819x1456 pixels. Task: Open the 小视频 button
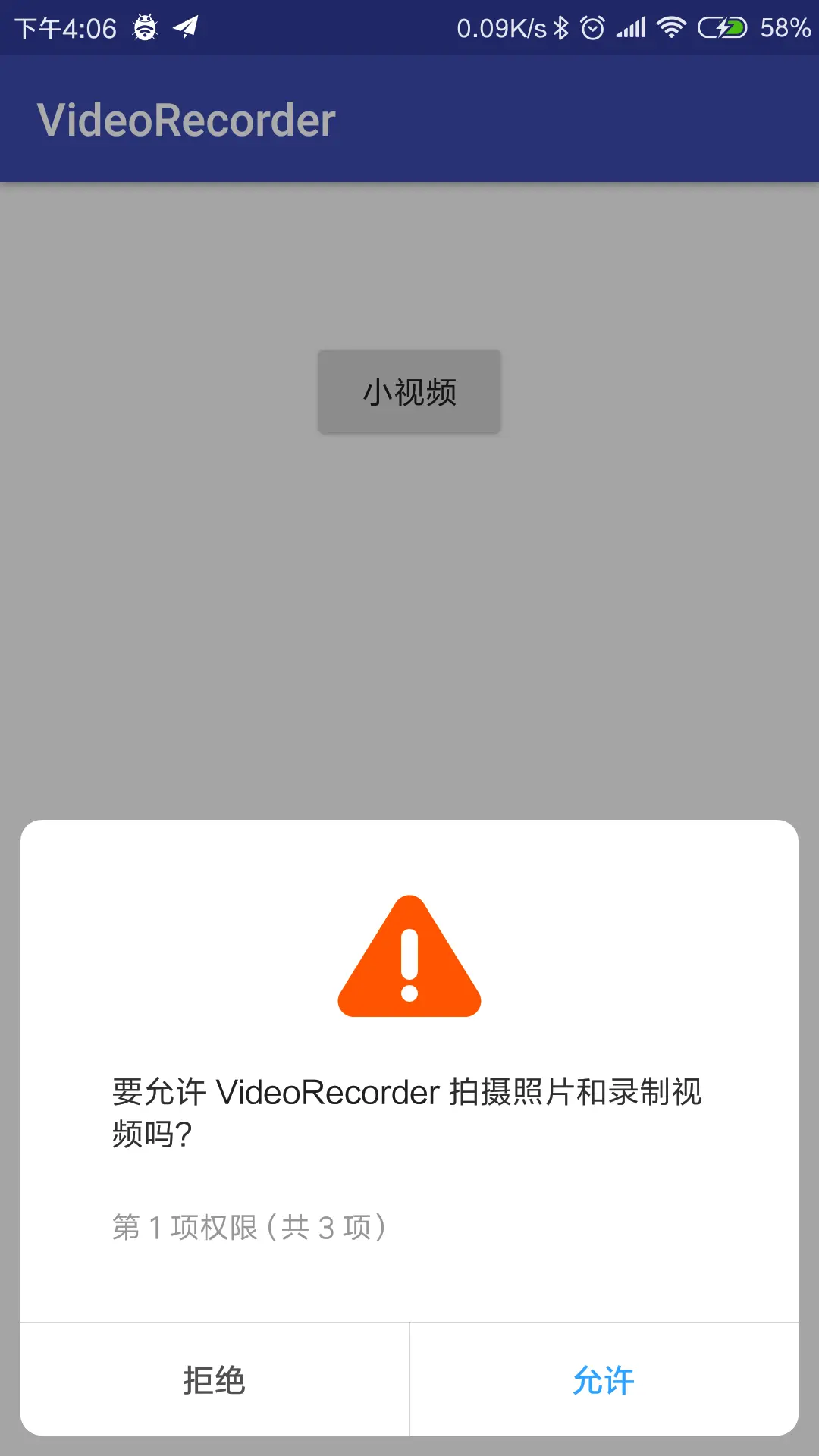click(x=409, y=392)
